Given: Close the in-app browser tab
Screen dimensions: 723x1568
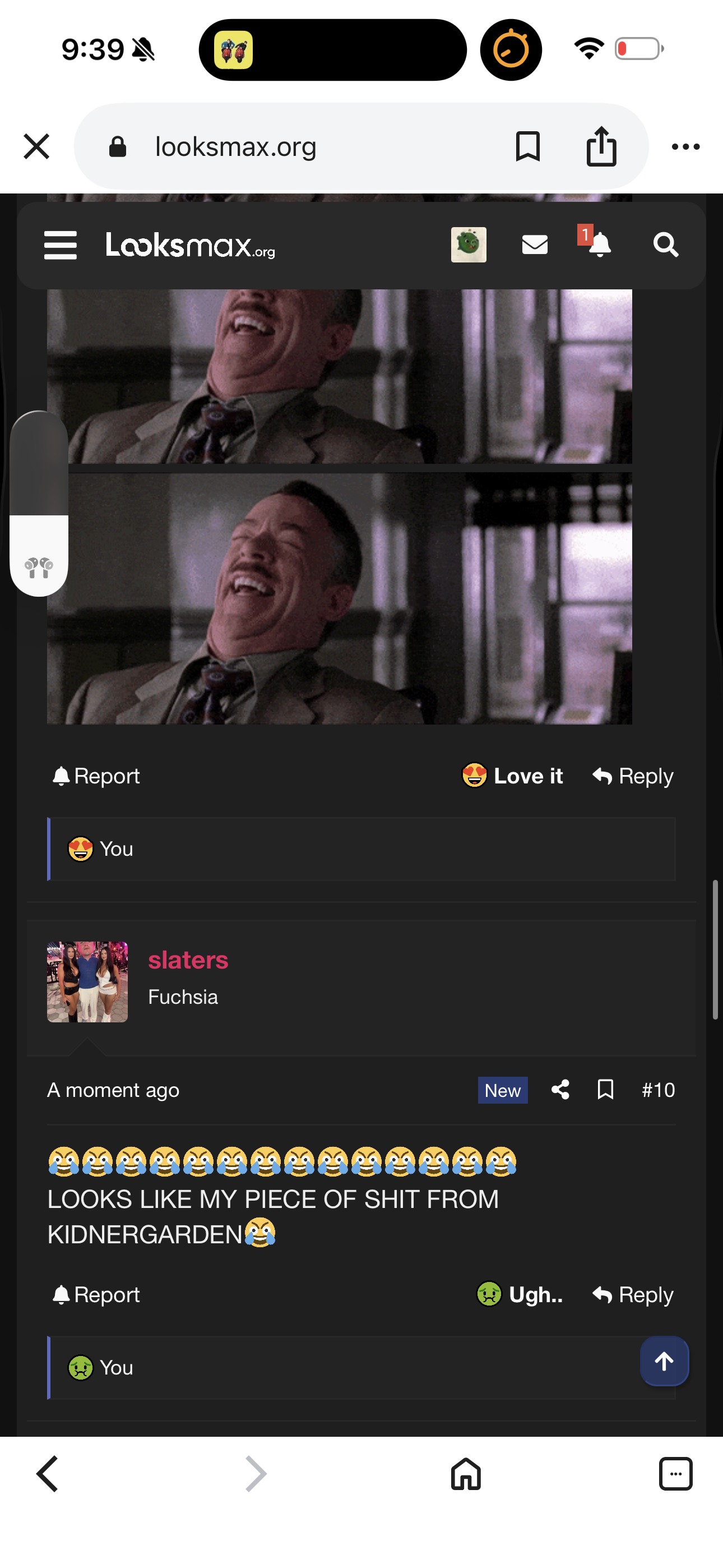Looking at the screenshot, I should [x=36, y=147].
